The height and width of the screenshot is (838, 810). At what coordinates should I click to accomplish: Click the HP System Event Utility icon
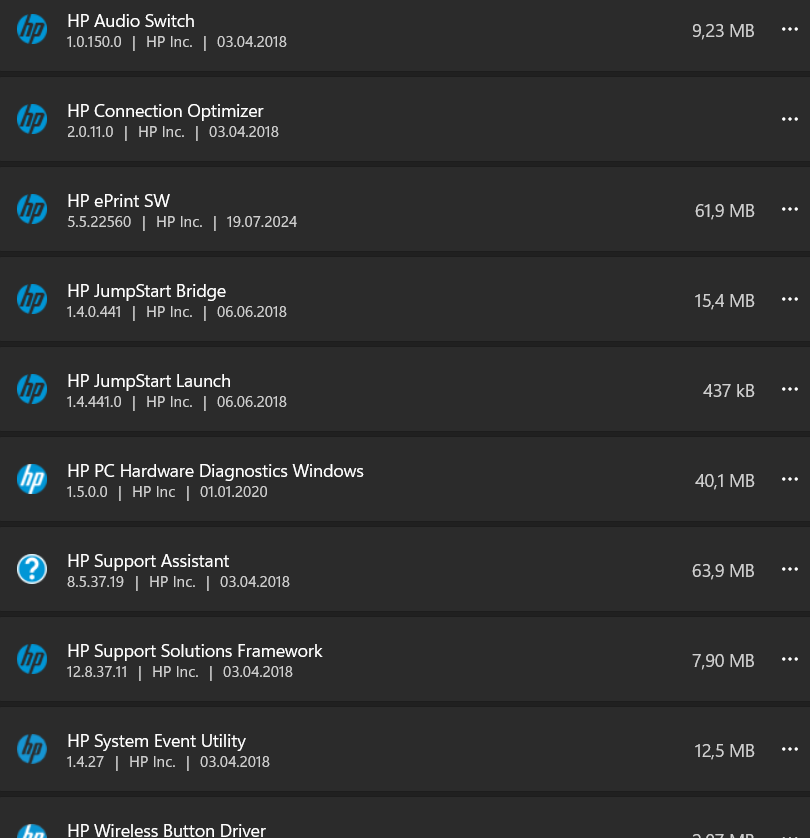pyautogui.click(x=32, y=749)
